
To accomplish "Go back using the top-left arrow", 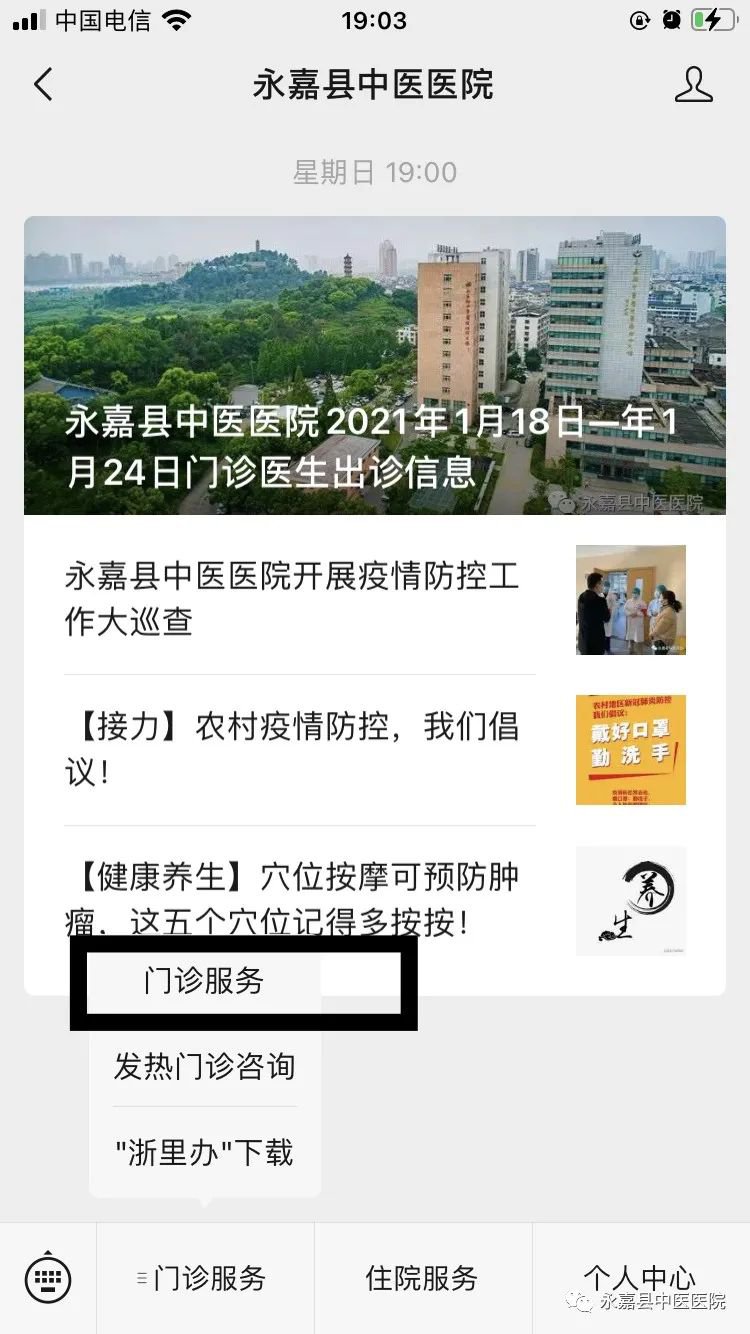I will (x=43, y=85).
